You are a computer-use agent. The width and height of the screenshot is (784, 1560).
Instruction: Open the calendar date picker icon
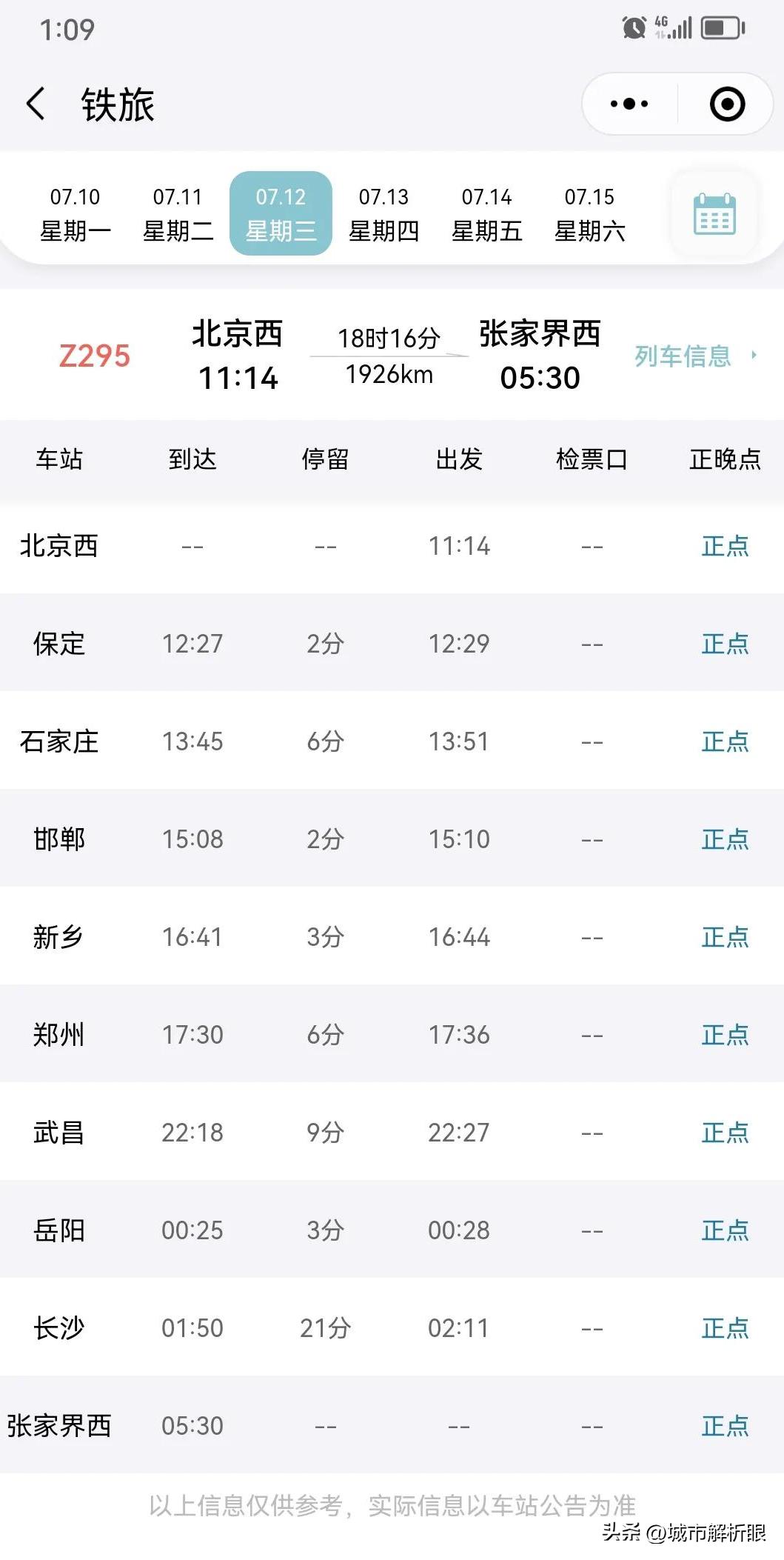(x=713, y=213)
